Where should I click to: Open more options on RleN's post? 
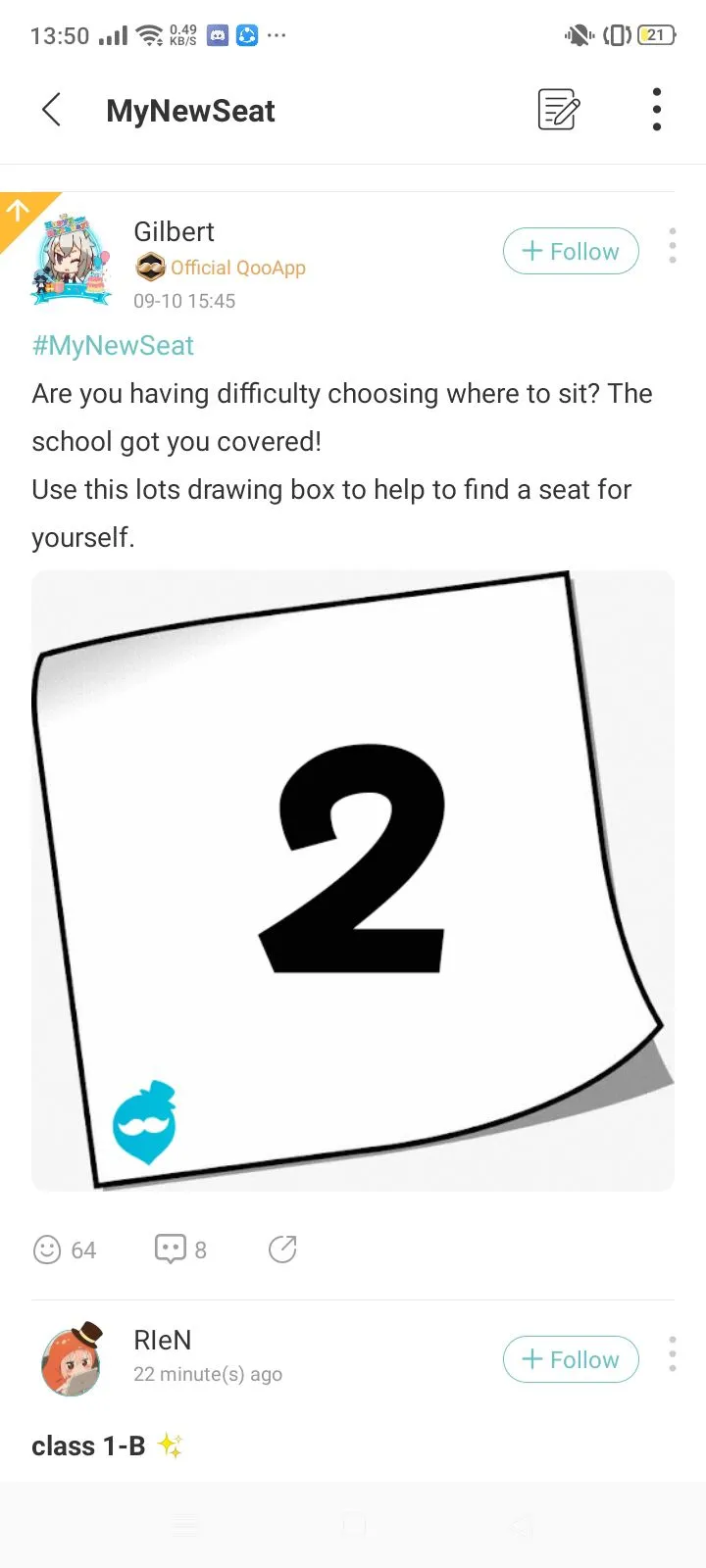[x=673, y=1354]
